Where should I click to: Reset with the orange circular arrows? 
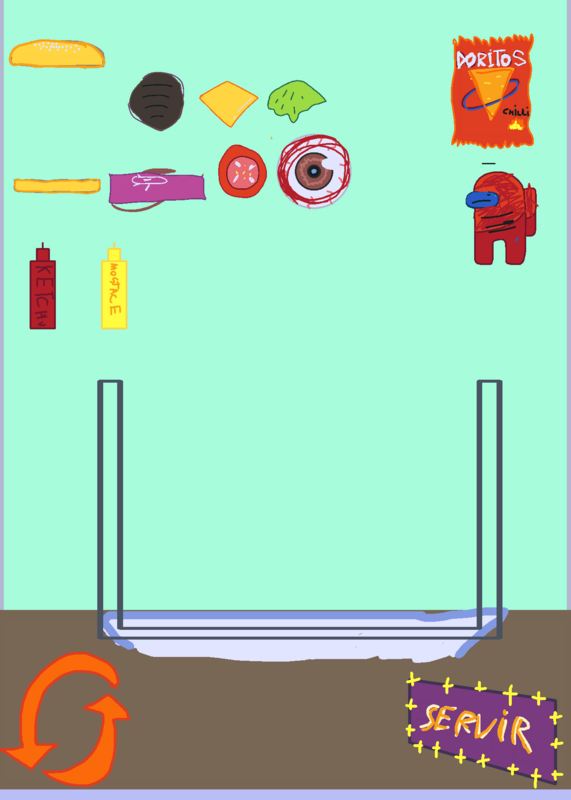tap(65, 719)
